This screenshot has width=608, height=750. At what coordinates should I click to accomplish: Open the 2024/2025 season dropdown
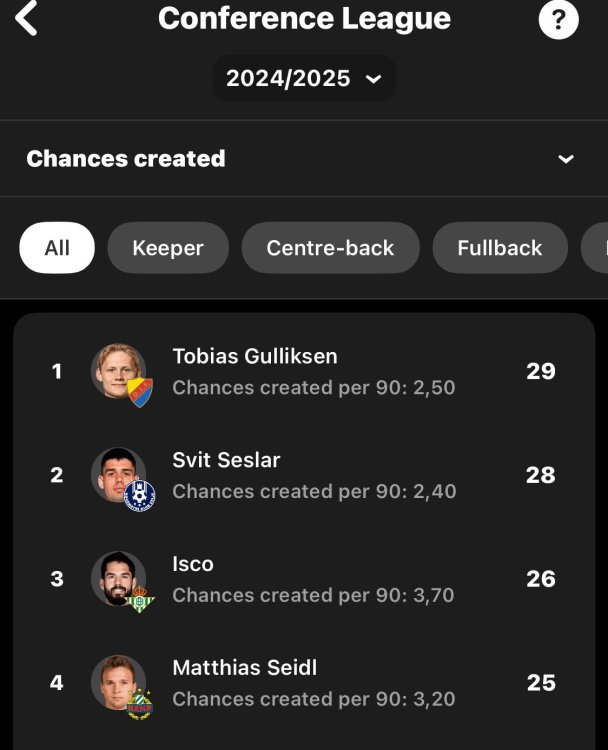click(304, 79)
